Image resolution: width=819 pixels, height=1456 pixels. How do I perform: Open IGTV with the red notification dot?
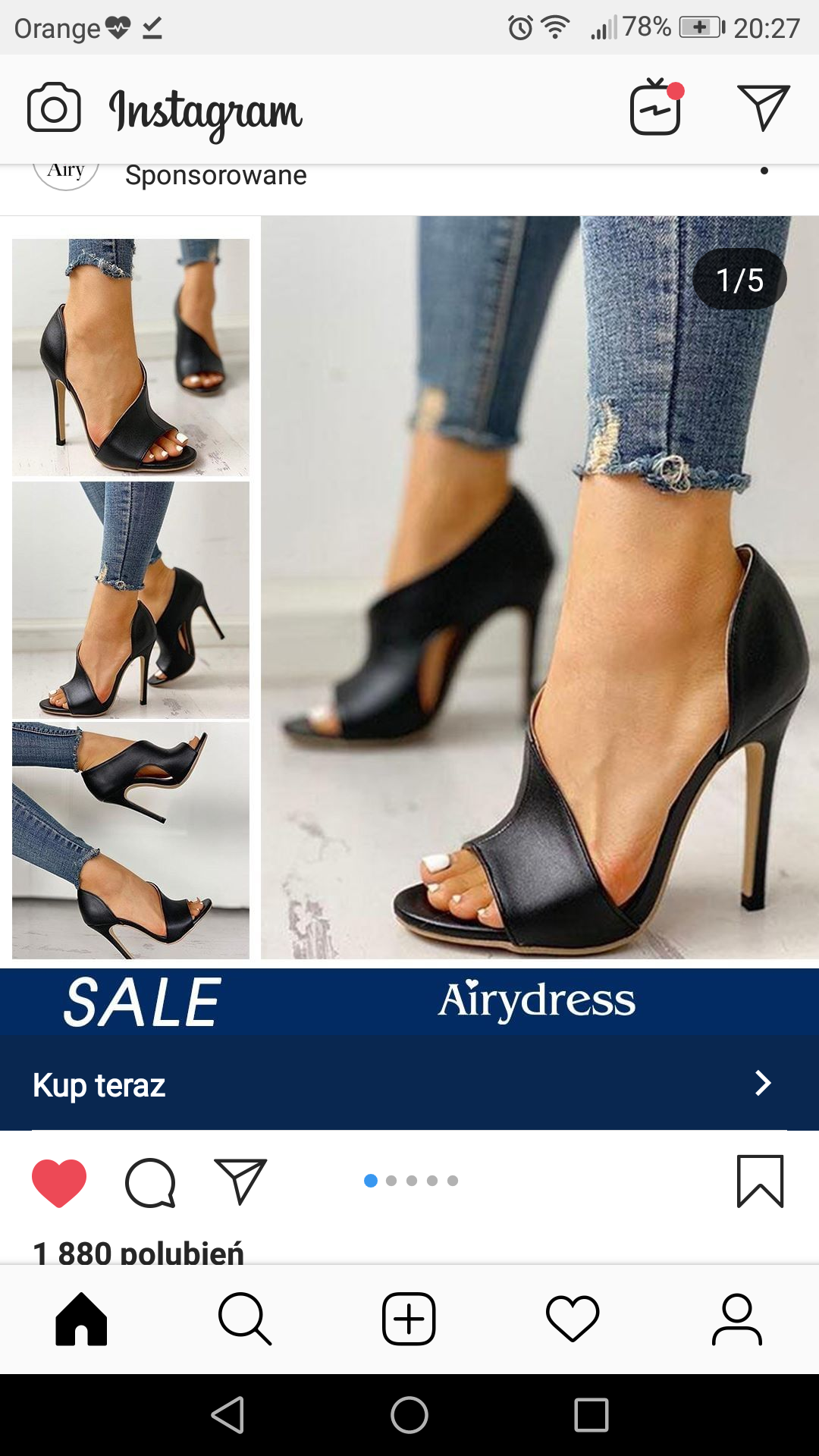coord(657,107)
